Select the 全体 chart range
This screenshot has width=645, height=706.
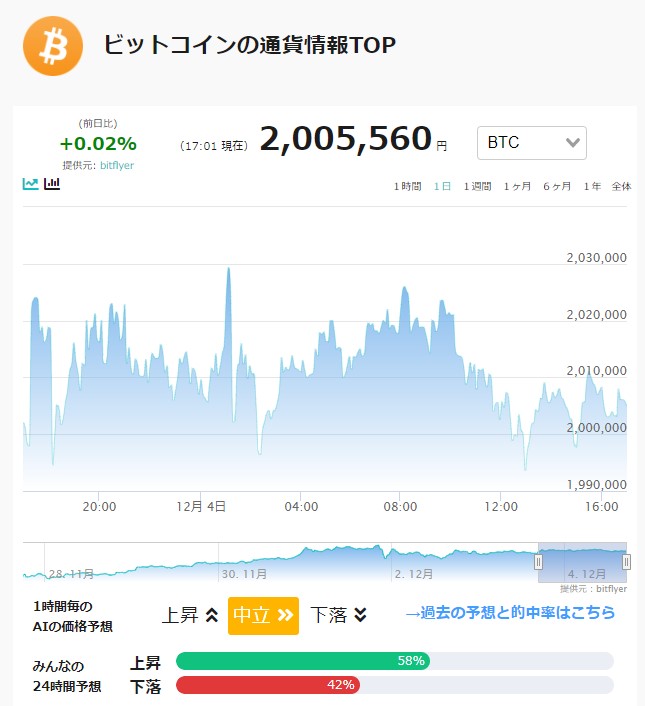click(621, 186)
